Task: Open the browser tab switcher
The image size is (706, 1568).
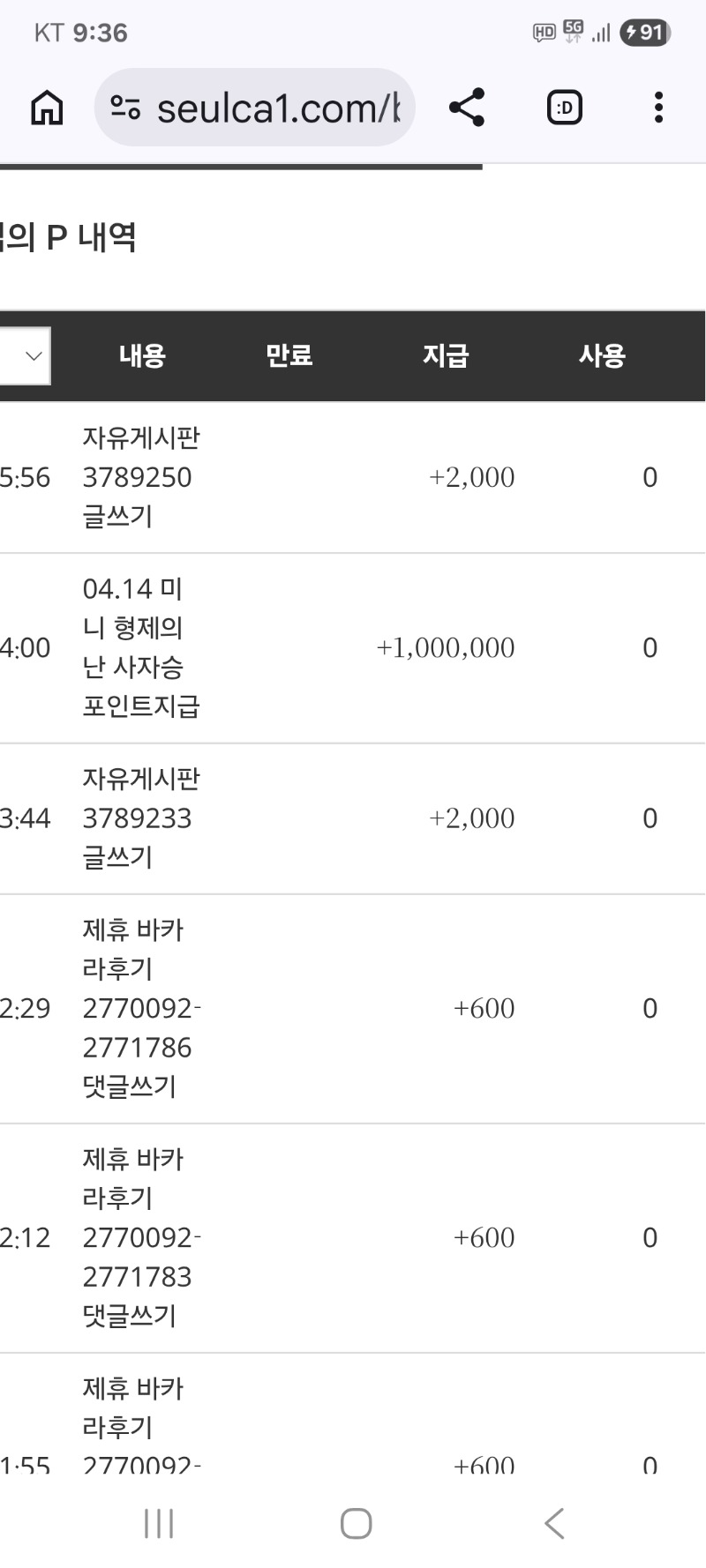Action: (565, 108)
